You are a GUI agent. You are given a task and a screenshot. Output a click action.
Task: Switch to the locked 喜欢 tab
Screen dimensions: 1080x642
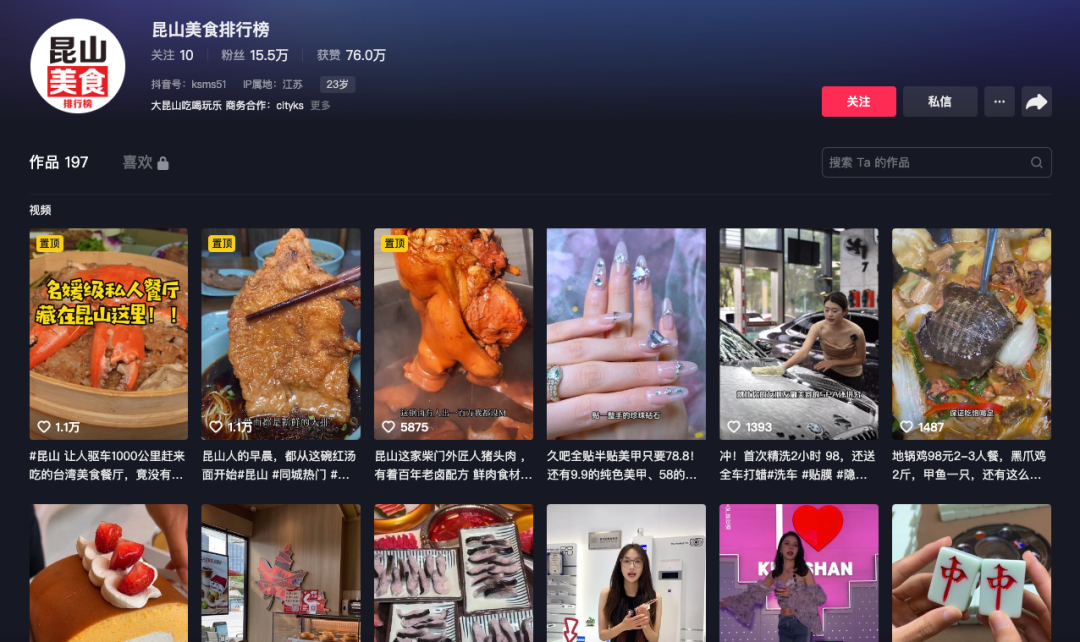click(x=145, y=162)
